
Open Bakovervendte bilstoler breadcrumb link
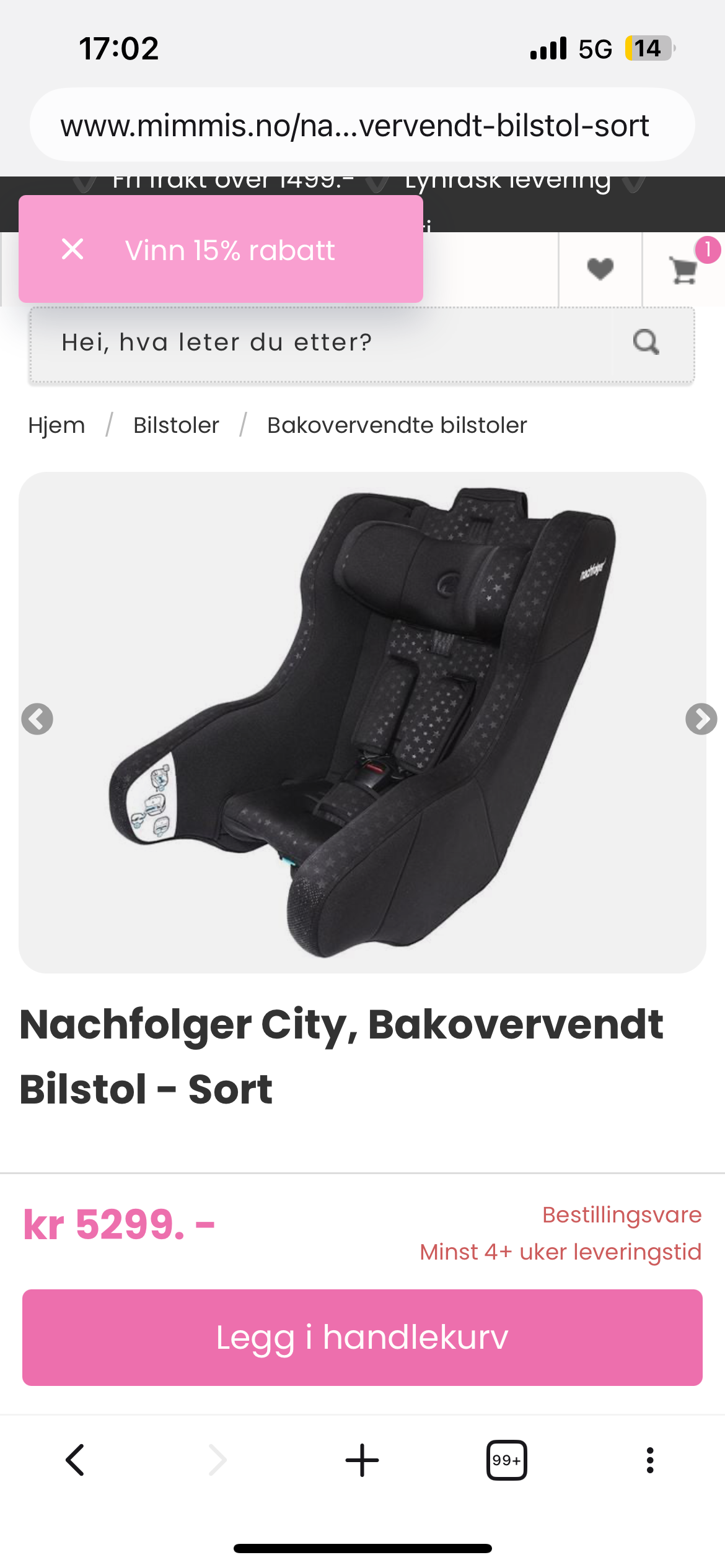[397, 425]
